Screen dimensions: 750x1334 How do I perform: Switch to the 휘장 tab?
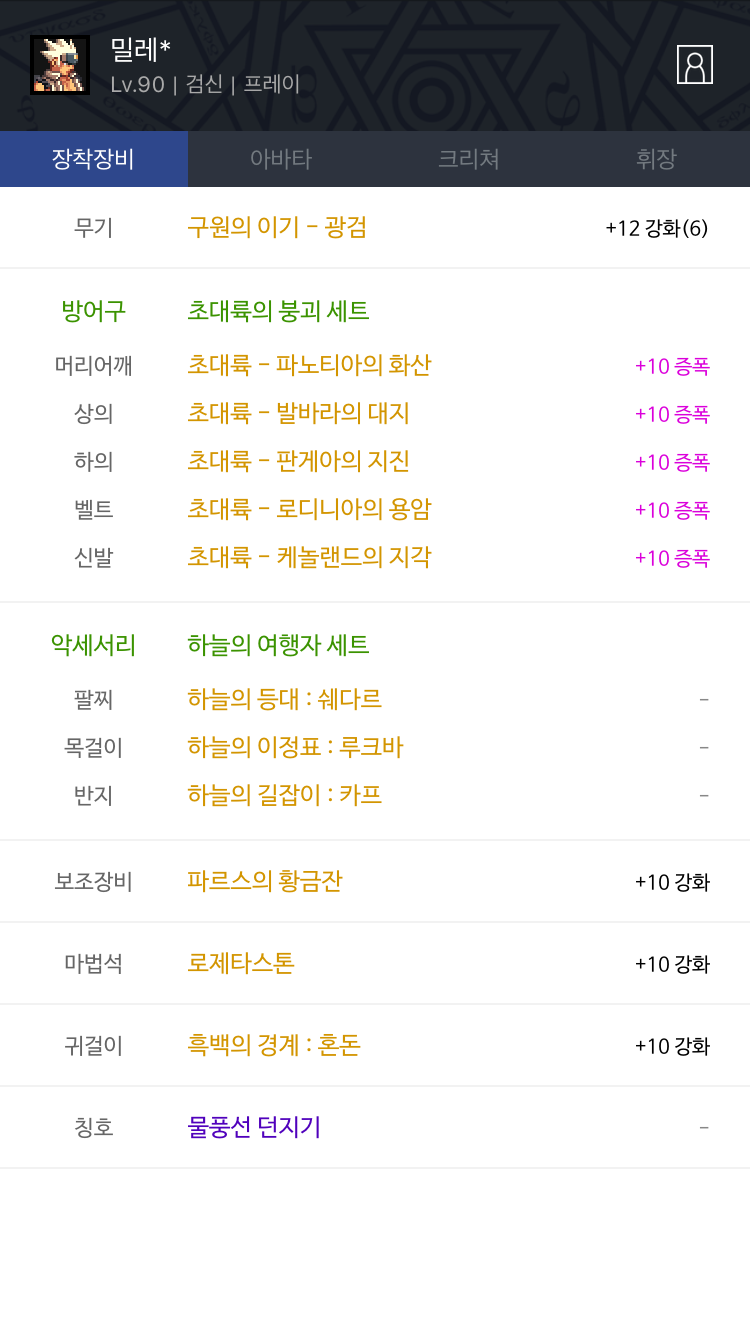click(x=656, y=159)
